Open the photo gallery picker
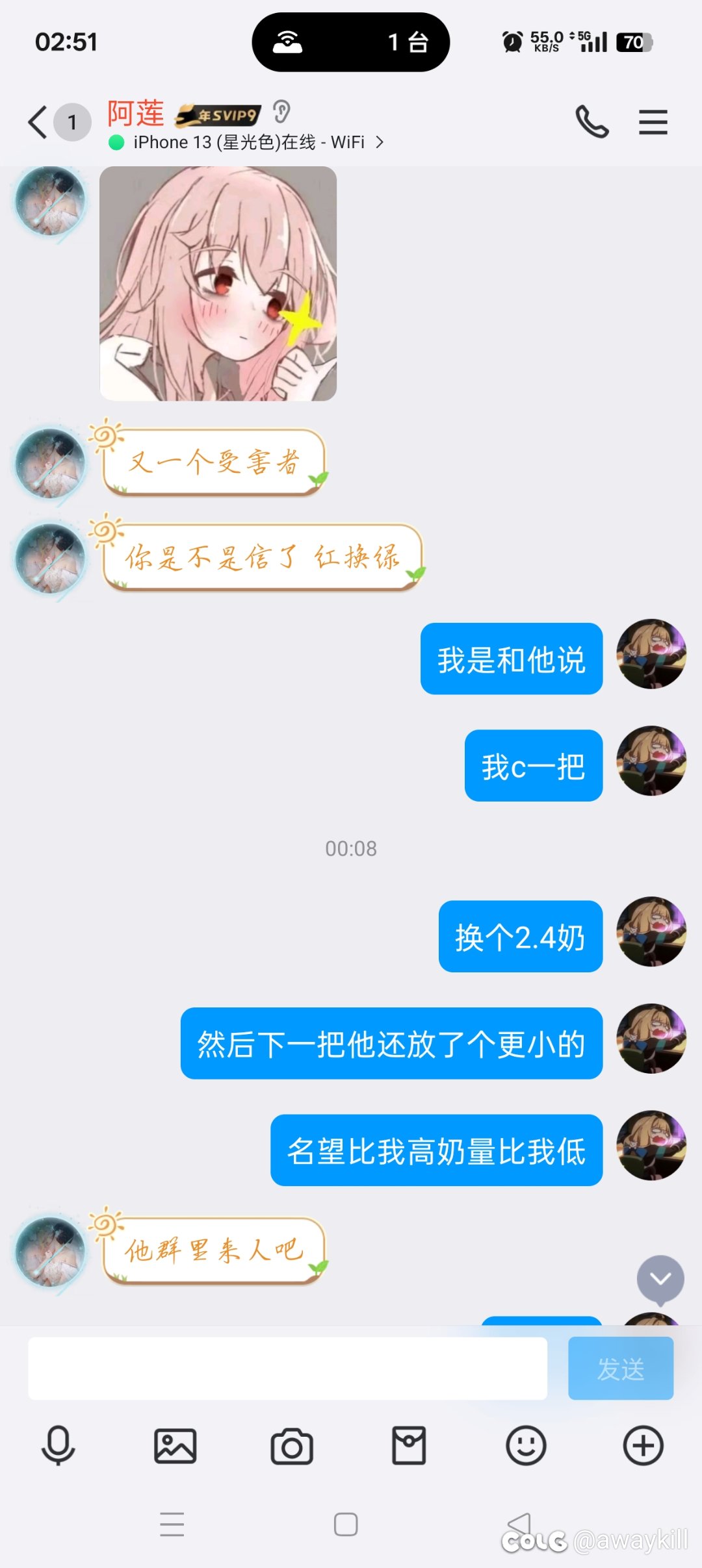The height and width of the screenshot is (1568, 702). click(x=175, y=1446)
